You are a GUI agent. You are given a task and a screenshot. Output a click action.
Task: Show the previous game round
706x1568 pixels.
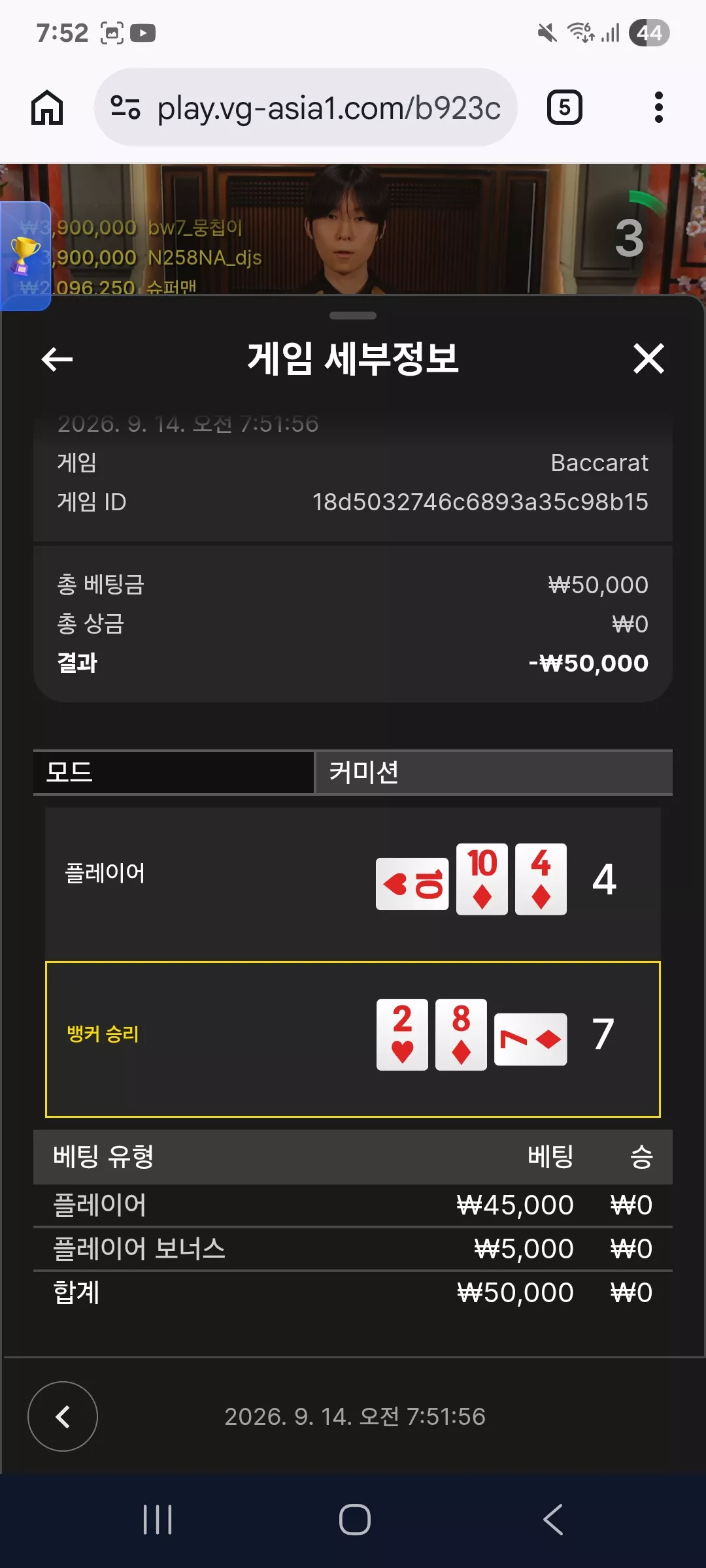point(63,1416)
